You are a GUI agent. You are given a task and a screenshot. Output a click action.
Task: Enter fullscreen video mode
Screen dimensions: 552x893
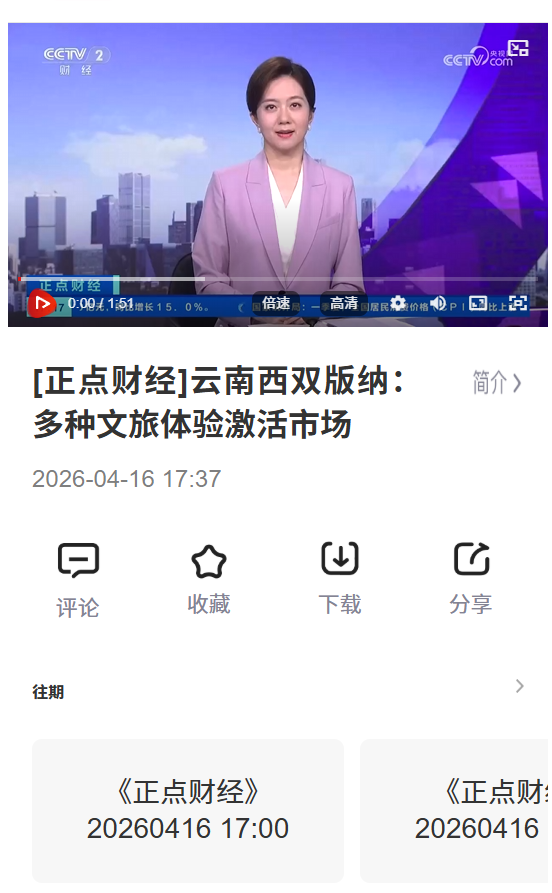coord(517,303)
